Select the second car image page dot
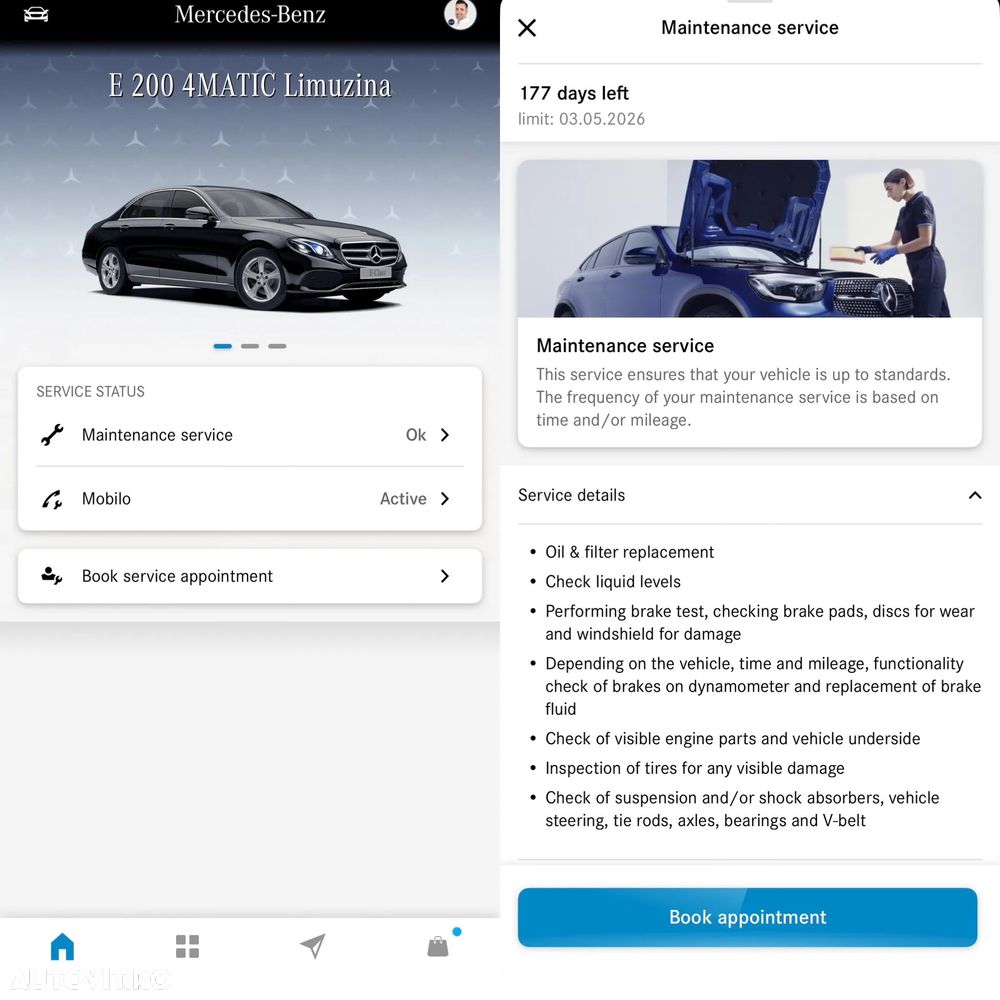 click(250, 346)
